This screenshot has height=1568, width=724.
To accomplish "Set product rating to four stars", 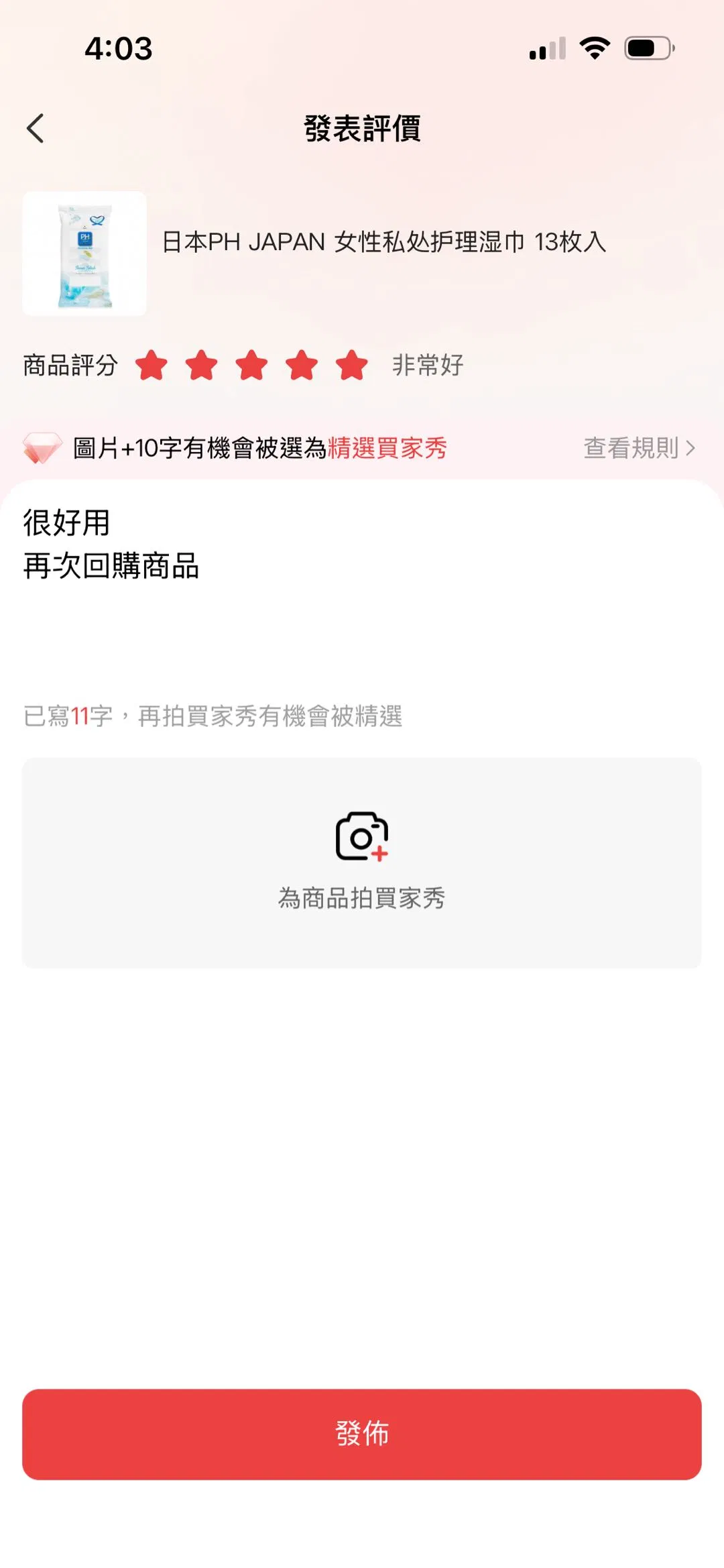I will 302,366.
